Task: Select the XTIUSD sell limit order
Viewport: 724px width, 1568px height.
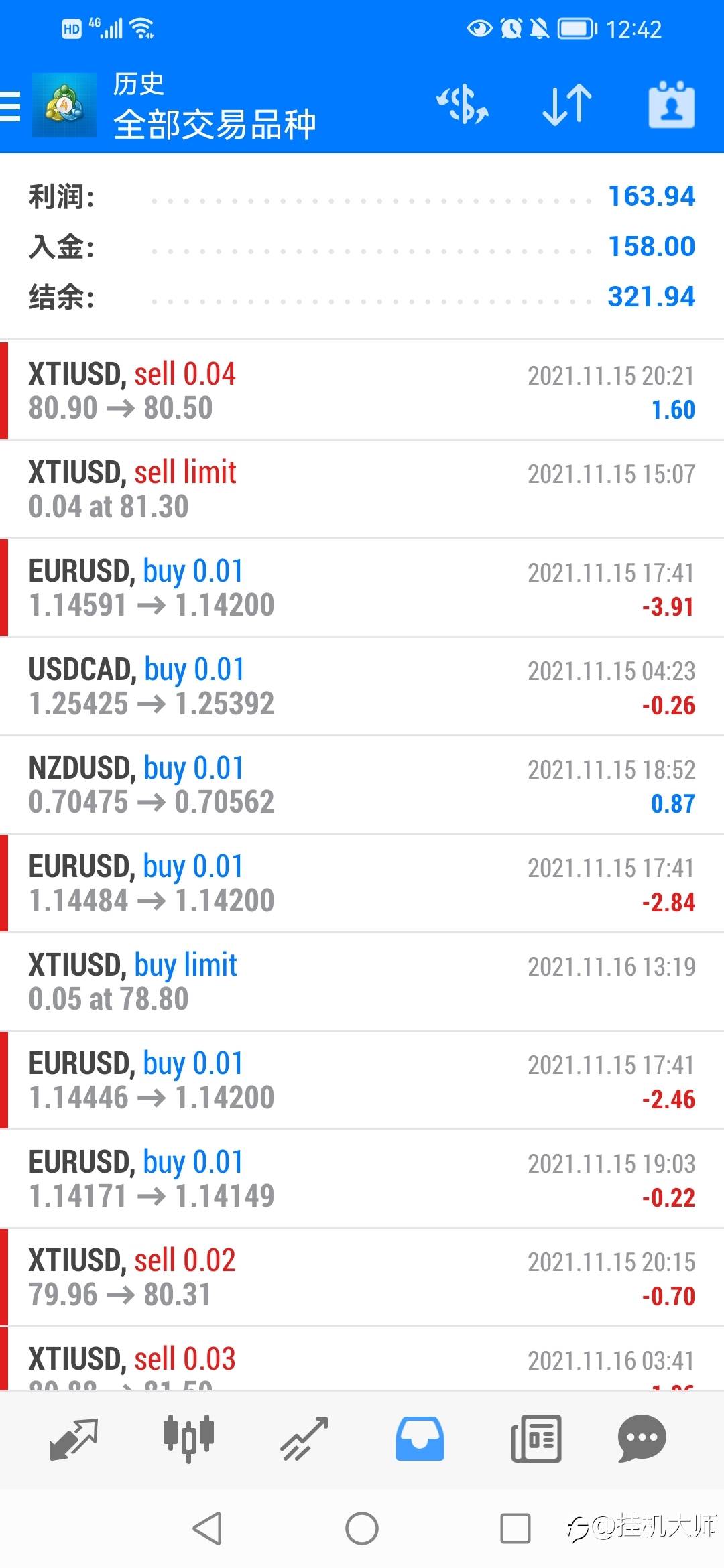Action: point(362,489)
